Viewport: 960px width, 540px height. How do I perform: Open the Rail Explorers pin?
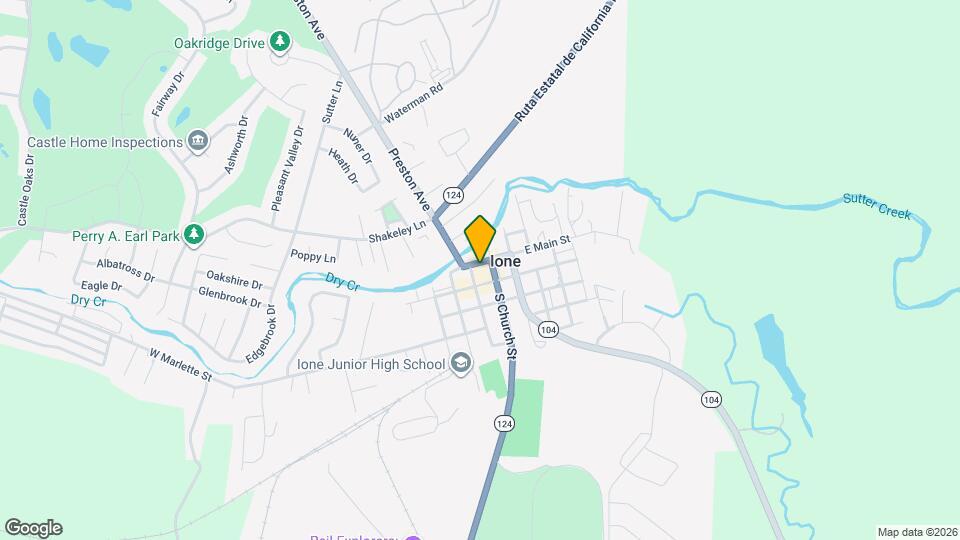coord(413,537)
